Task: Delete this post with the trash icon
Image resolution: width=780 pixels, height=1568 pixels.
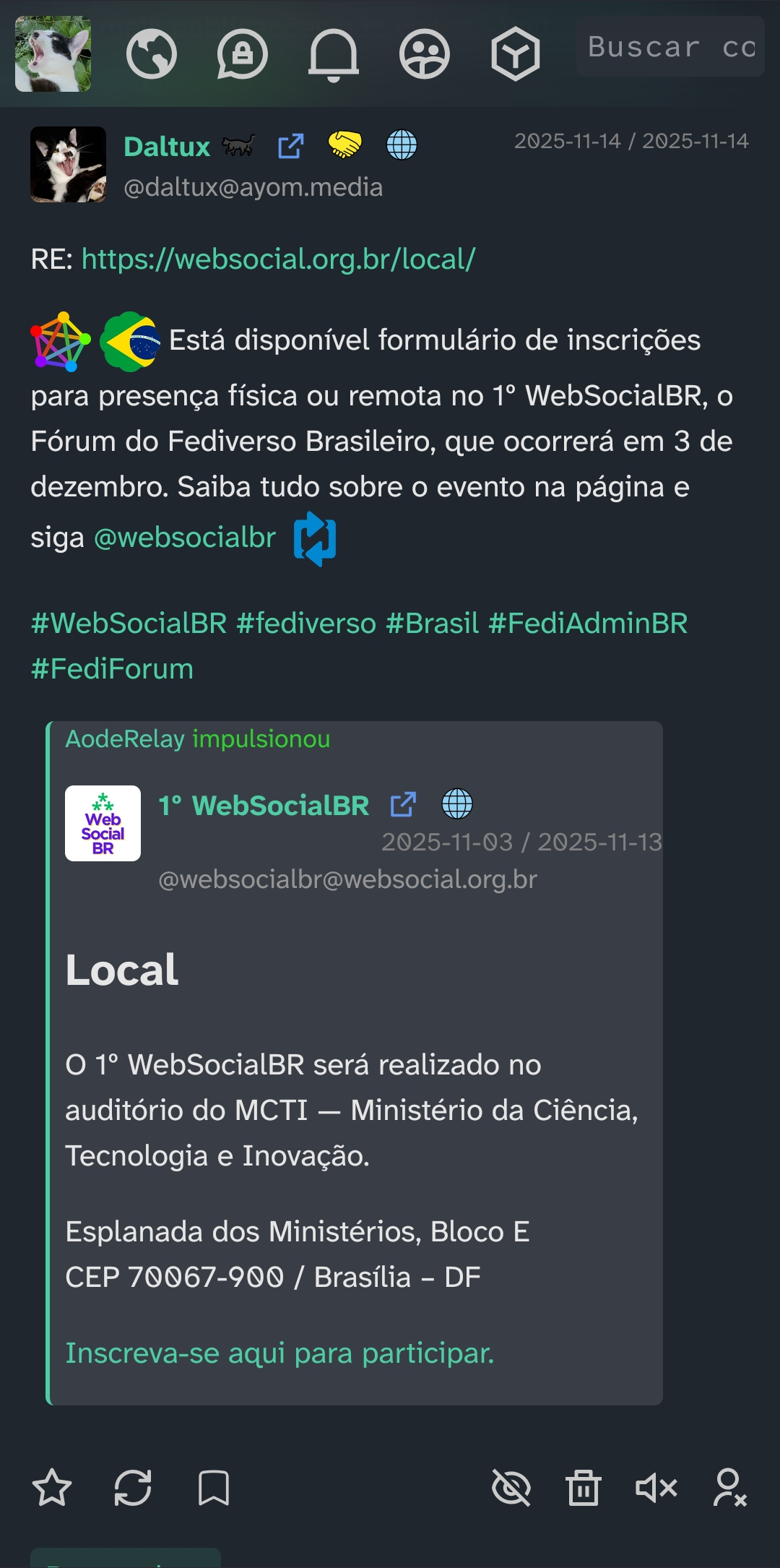Action: [x=583, y=1488]
